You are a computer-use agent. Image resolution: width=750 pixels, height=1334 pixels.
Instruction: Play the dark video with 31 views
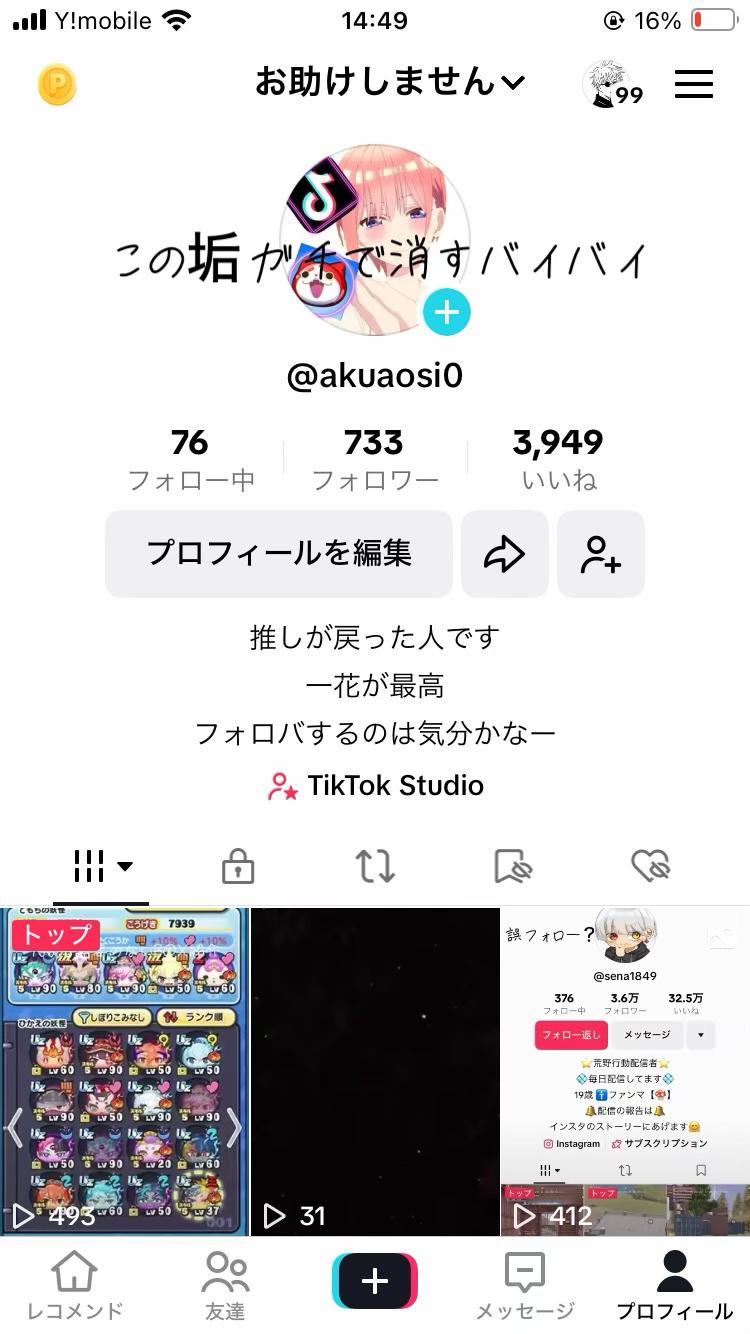375,1070
